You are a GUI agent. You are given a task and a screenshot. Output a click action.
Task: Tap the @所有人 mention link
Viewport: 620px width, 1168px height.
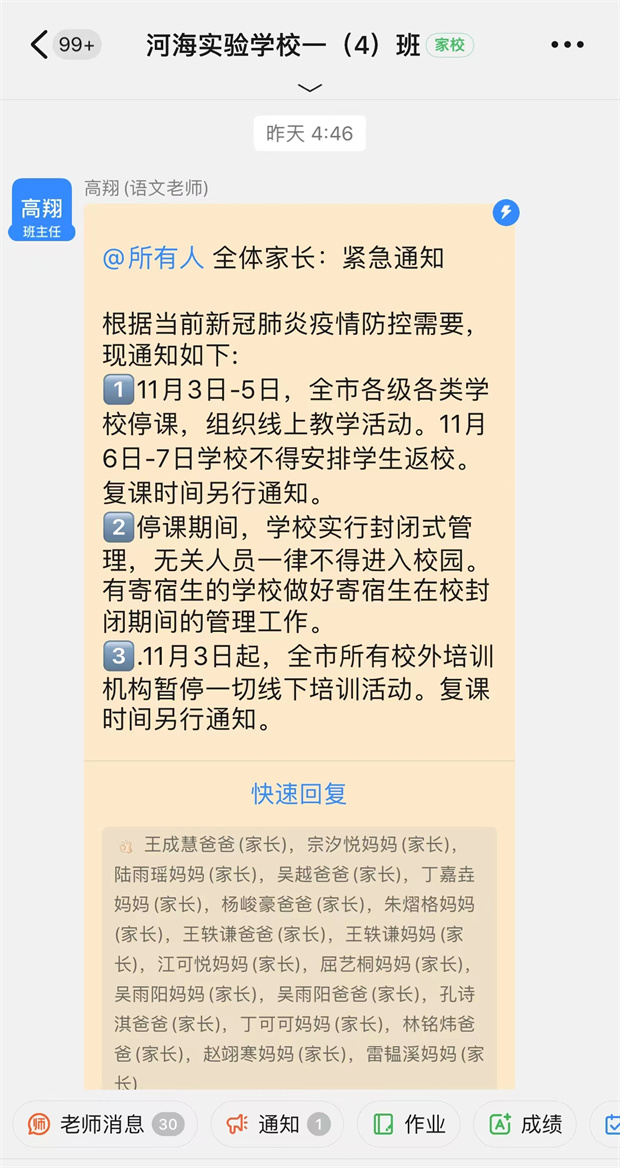(x=153, y=258)
